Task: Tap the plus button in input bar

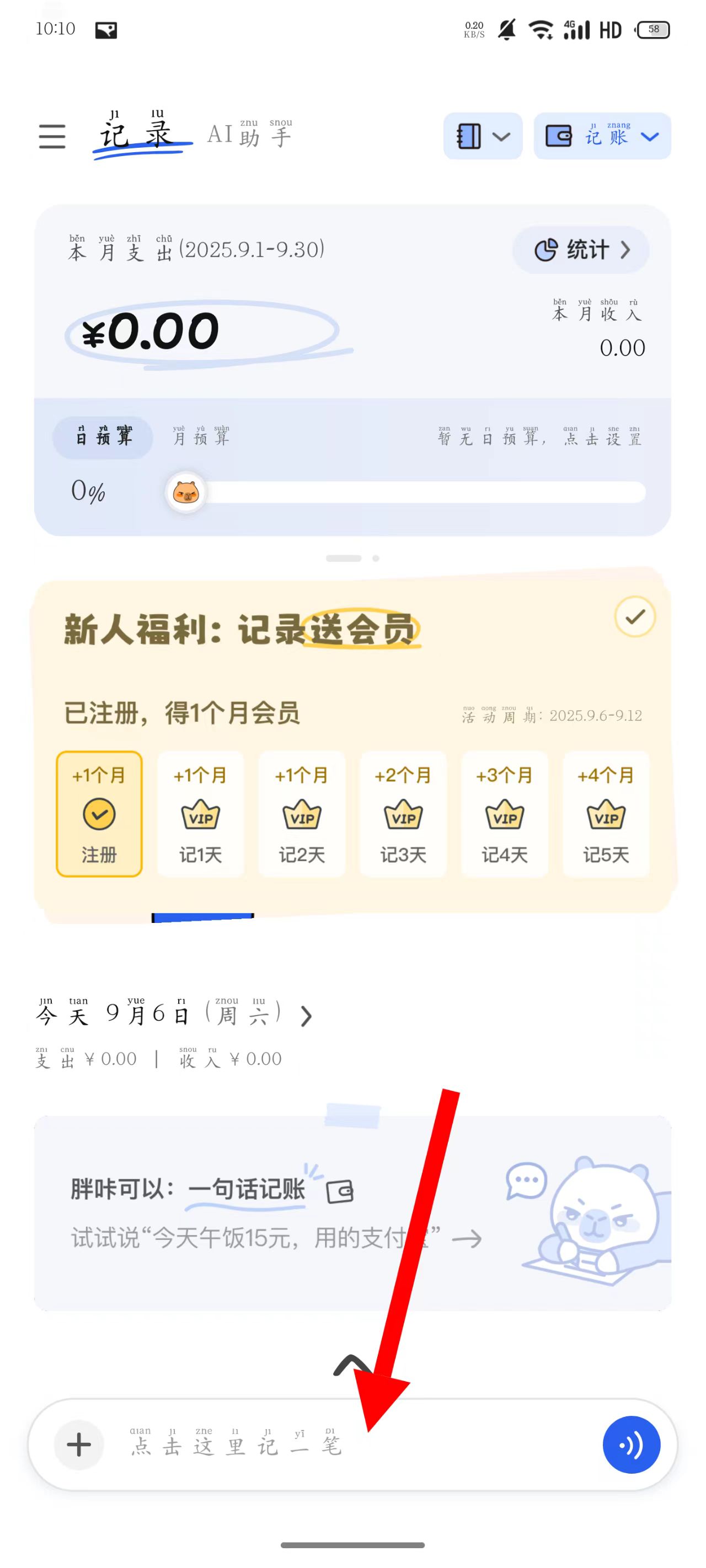Action: pos(78,1445)
